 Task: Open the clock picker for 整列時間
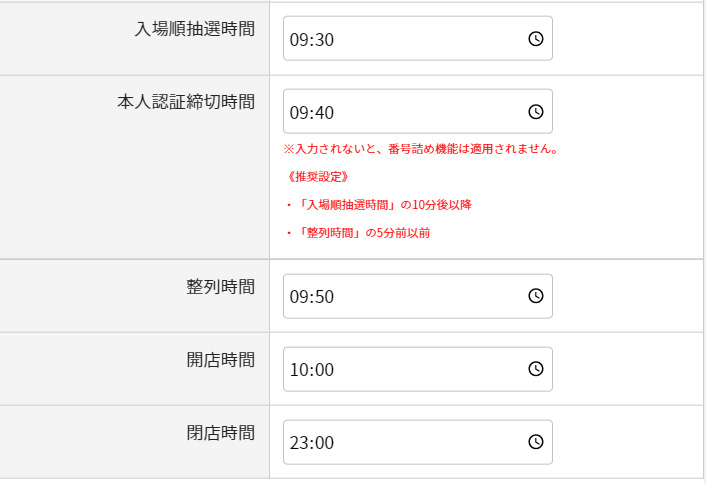click(x=535, y=296)
